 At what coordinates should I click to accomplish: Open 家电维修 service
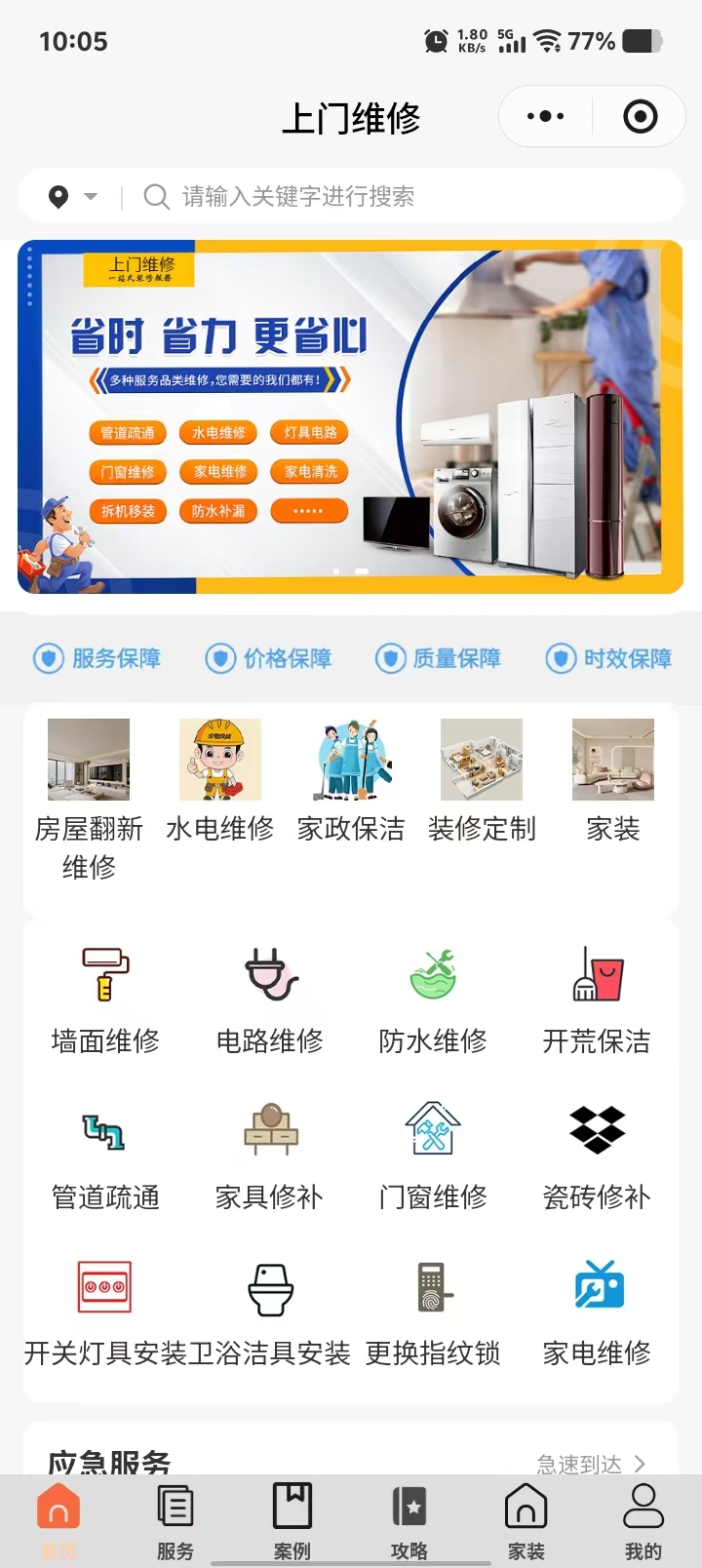click(597, 1312)
